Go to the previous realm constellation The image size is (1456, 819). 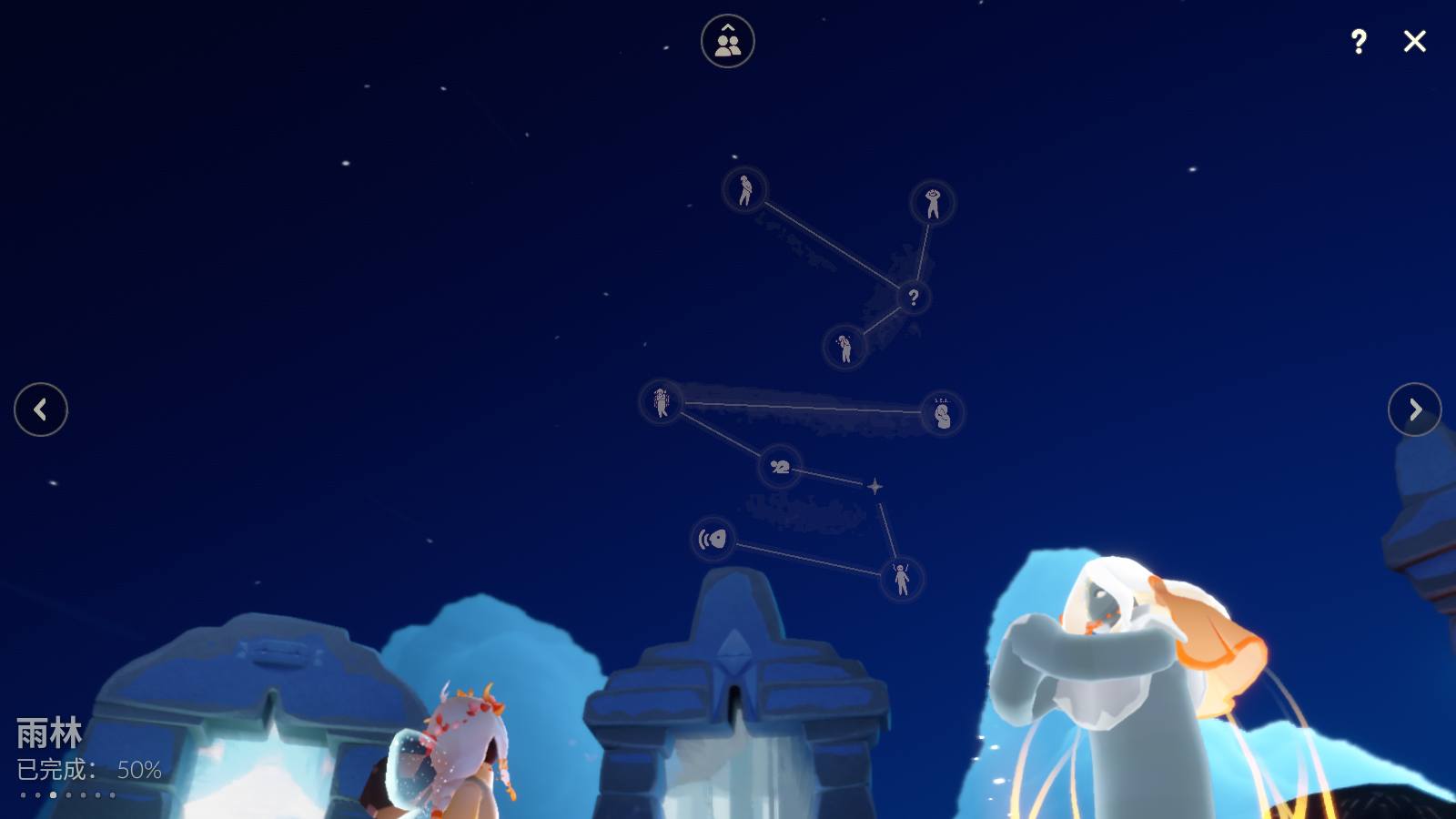click(x=41, y=409)
